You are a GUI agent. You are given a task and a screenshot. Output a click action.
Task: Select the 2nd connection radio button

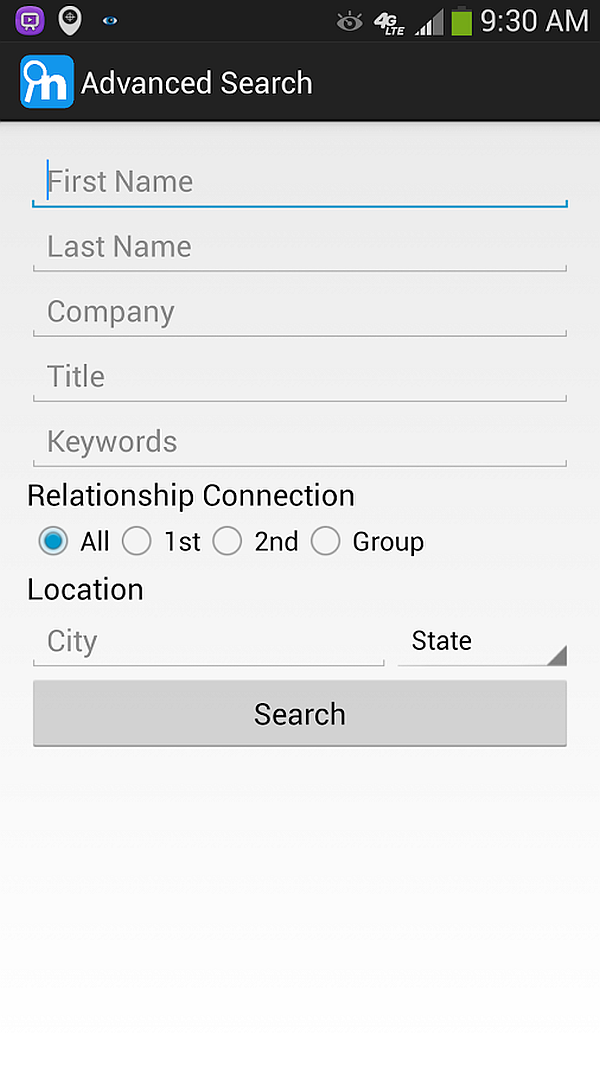point(228,541)
